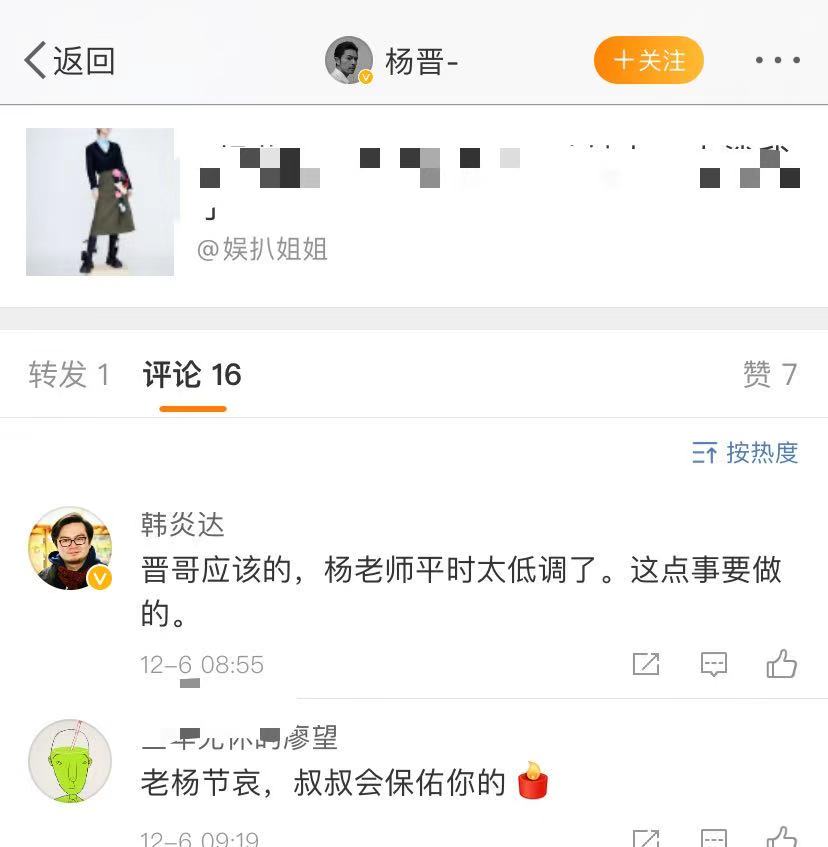The image size is (828, 847).
Task: Open the three-dot overflow menu
Action: point(777,61)
